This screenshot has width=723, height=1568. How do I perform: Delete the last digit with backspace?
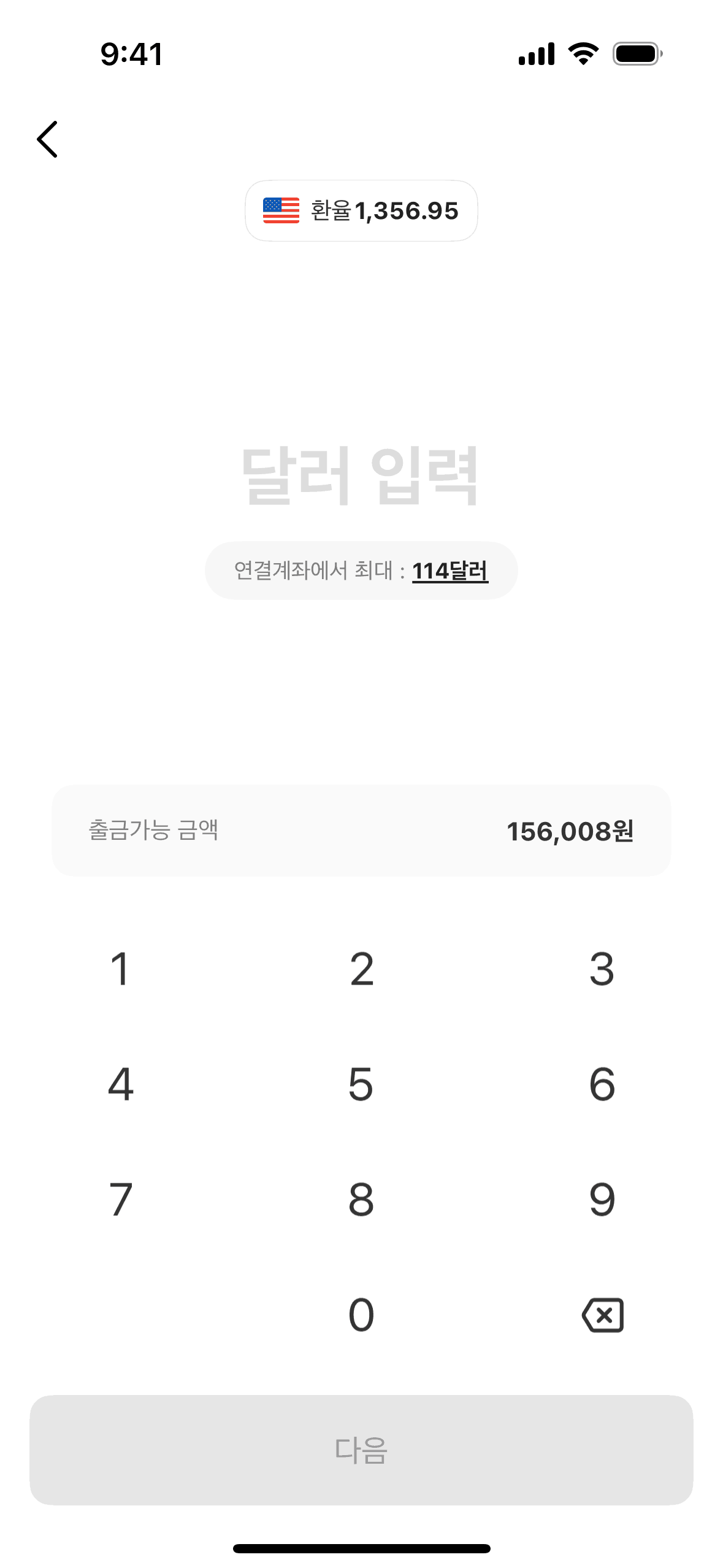602,1315
